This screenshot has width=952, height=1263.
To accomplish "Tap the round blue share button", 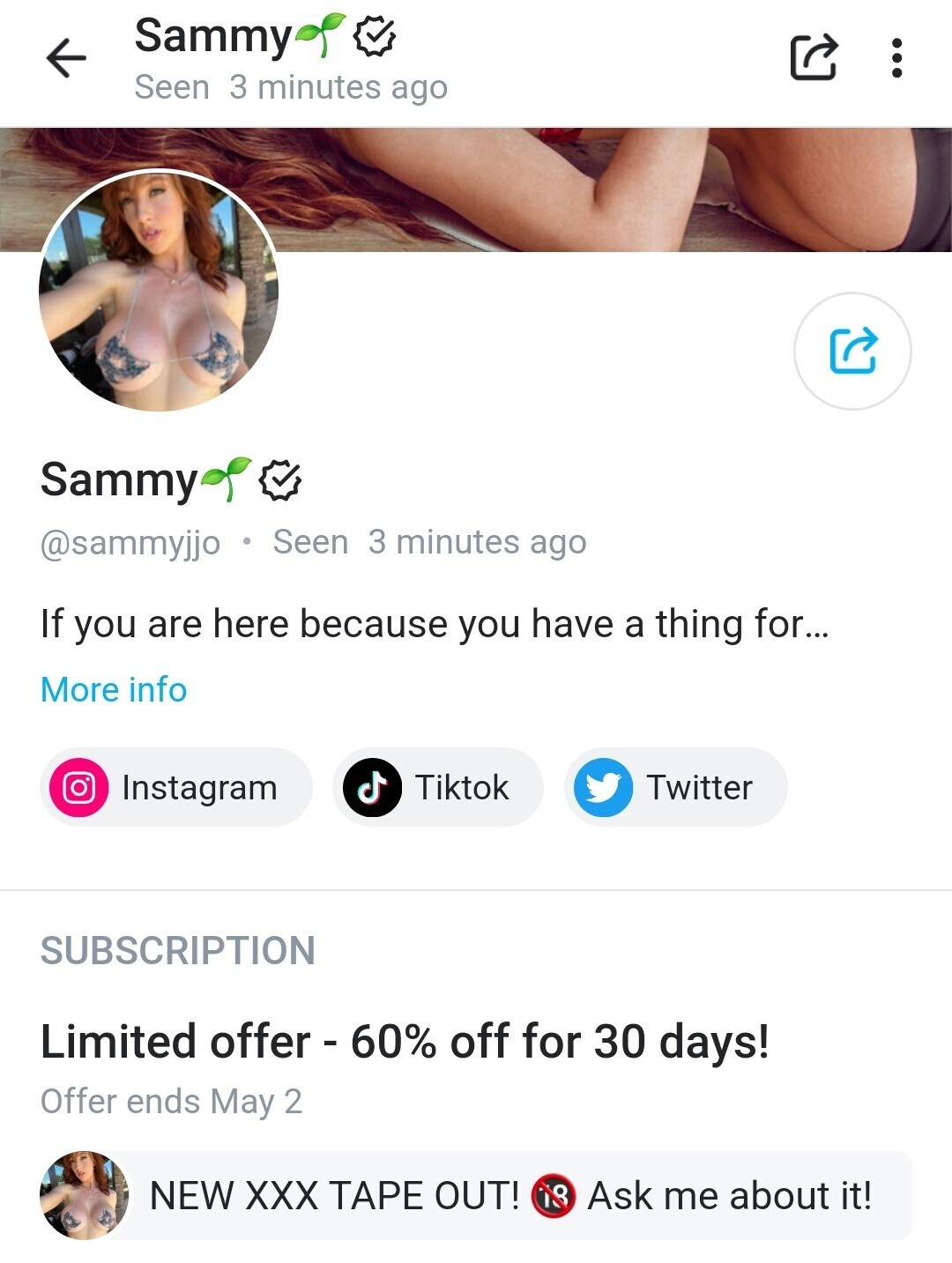I will [x=852, y=351].
